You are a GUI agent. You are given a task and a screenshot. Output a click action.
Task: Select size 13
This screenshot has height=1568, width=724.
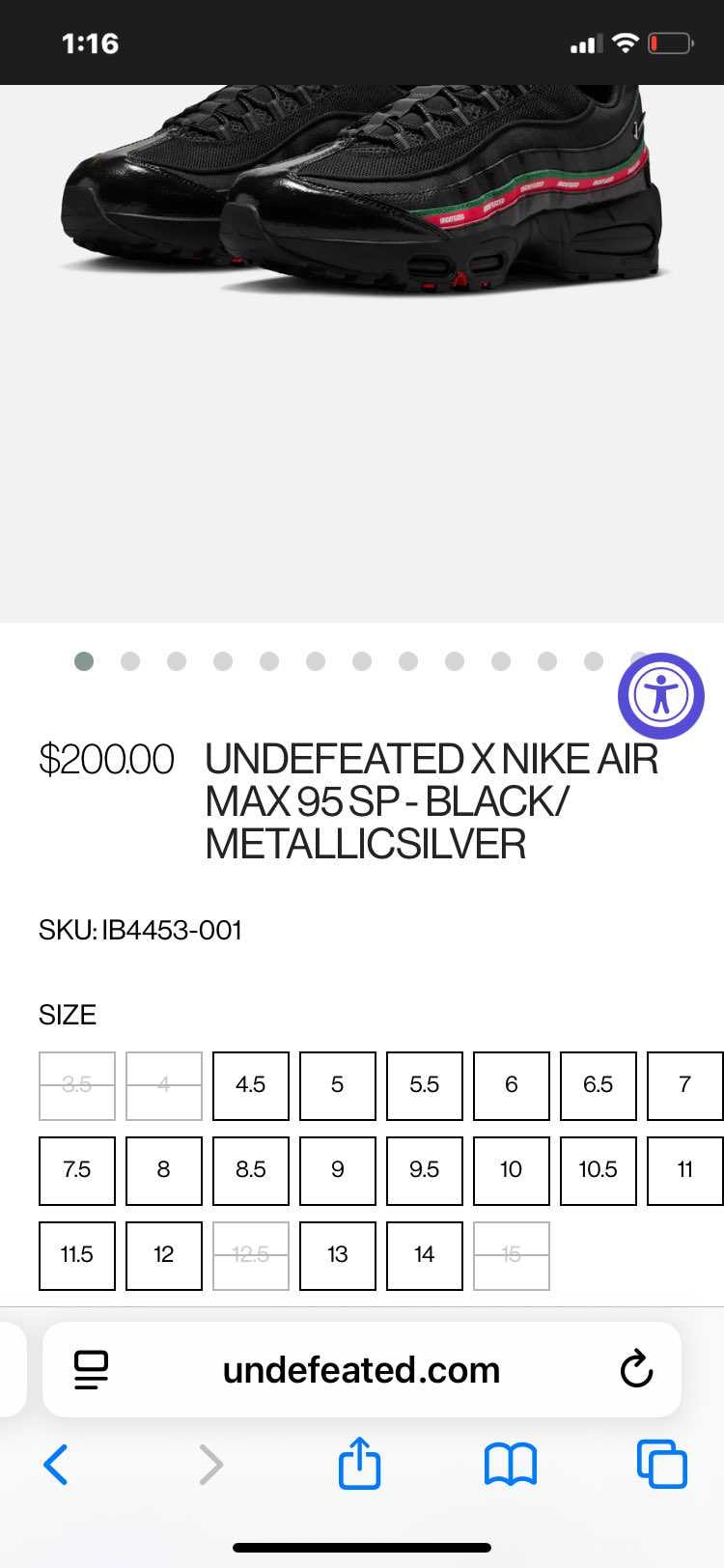point(338,1255)
